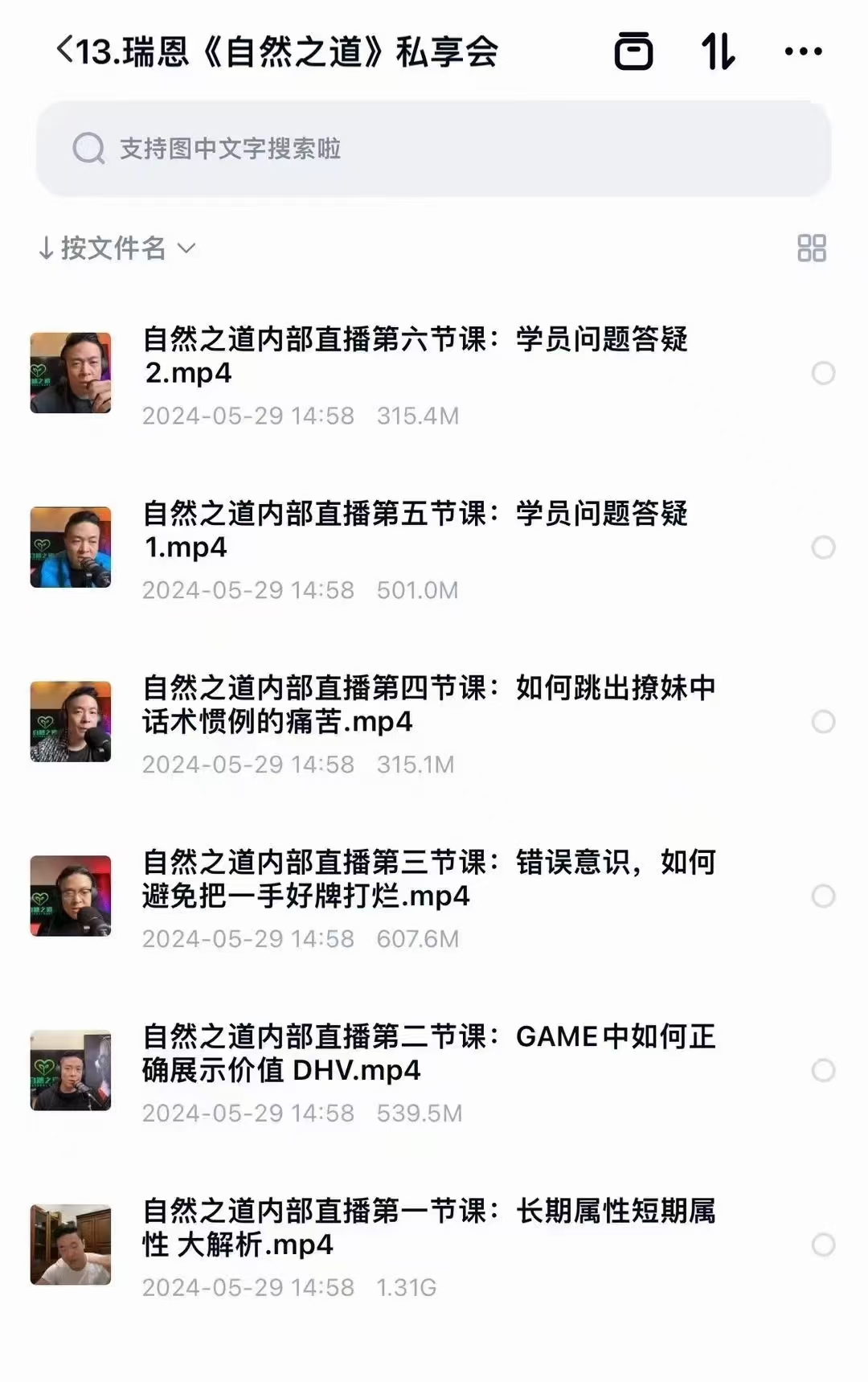Select the 第三节课 file's checkbox circle
Viewport: 868px width, 1382px height.
[823, 896]
